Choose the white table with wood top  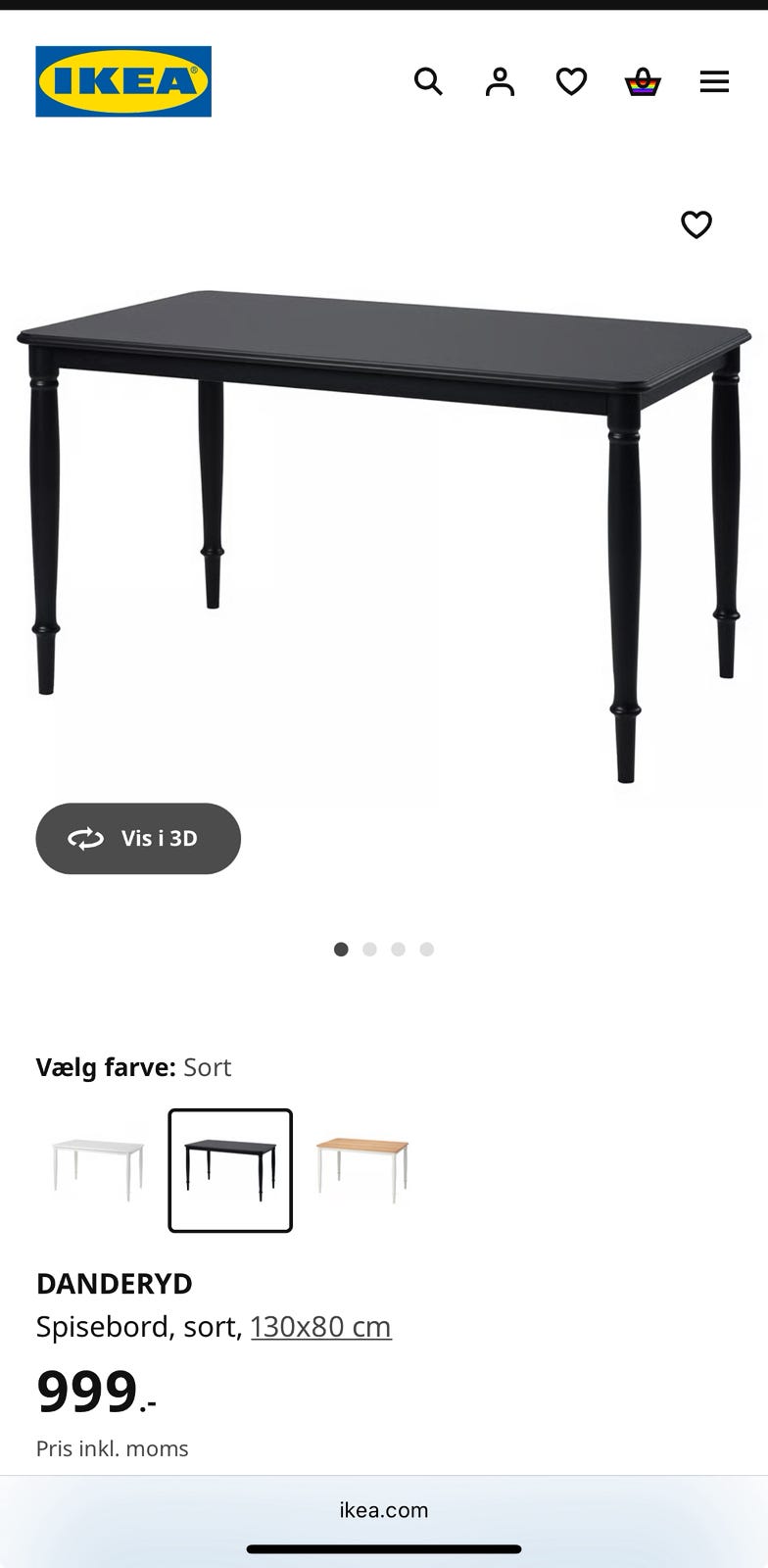coord(362,1170)
